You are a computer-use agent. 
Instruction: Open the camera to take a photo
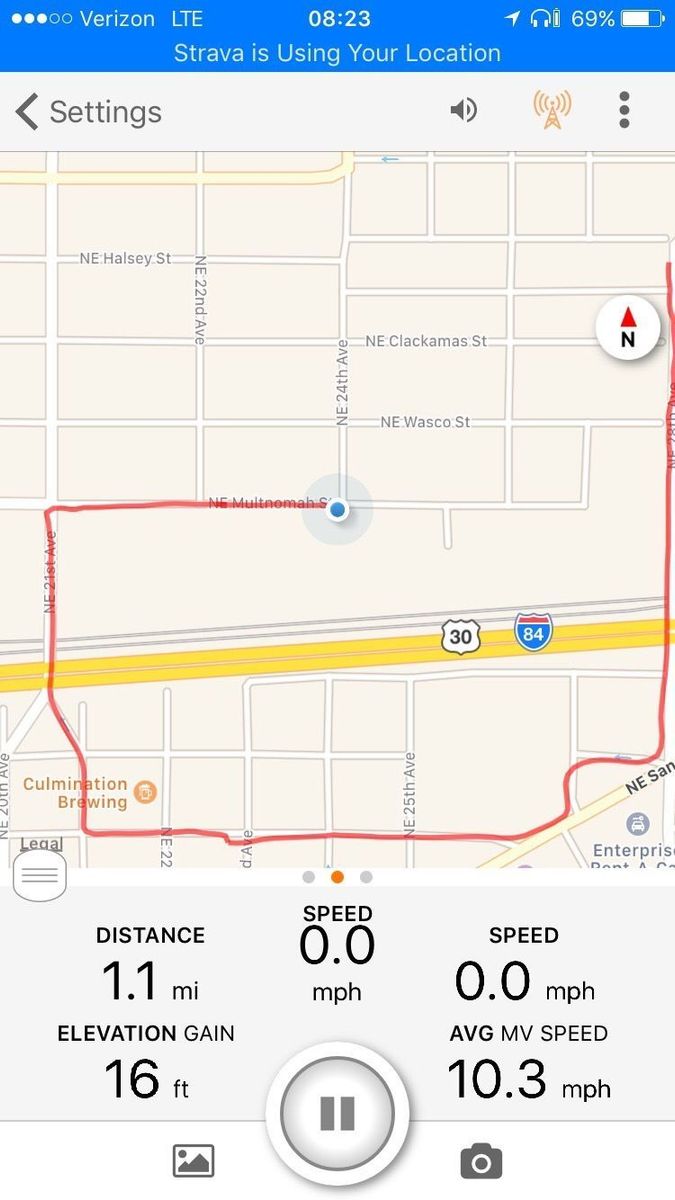coord(481,1161)
